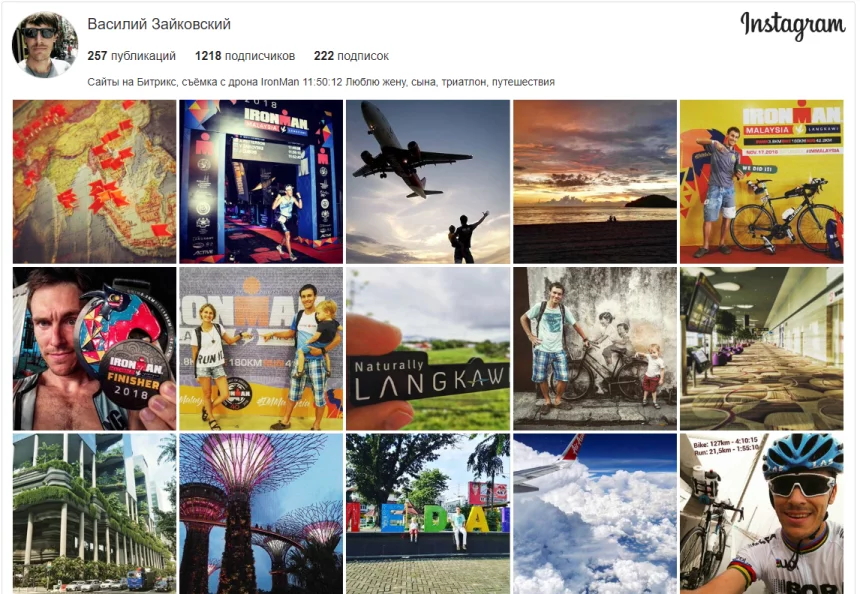The width and height of the screenshot is (860, 594).
Task: Open the Ironman Malaysia bike poster photo
Action: 761,181
